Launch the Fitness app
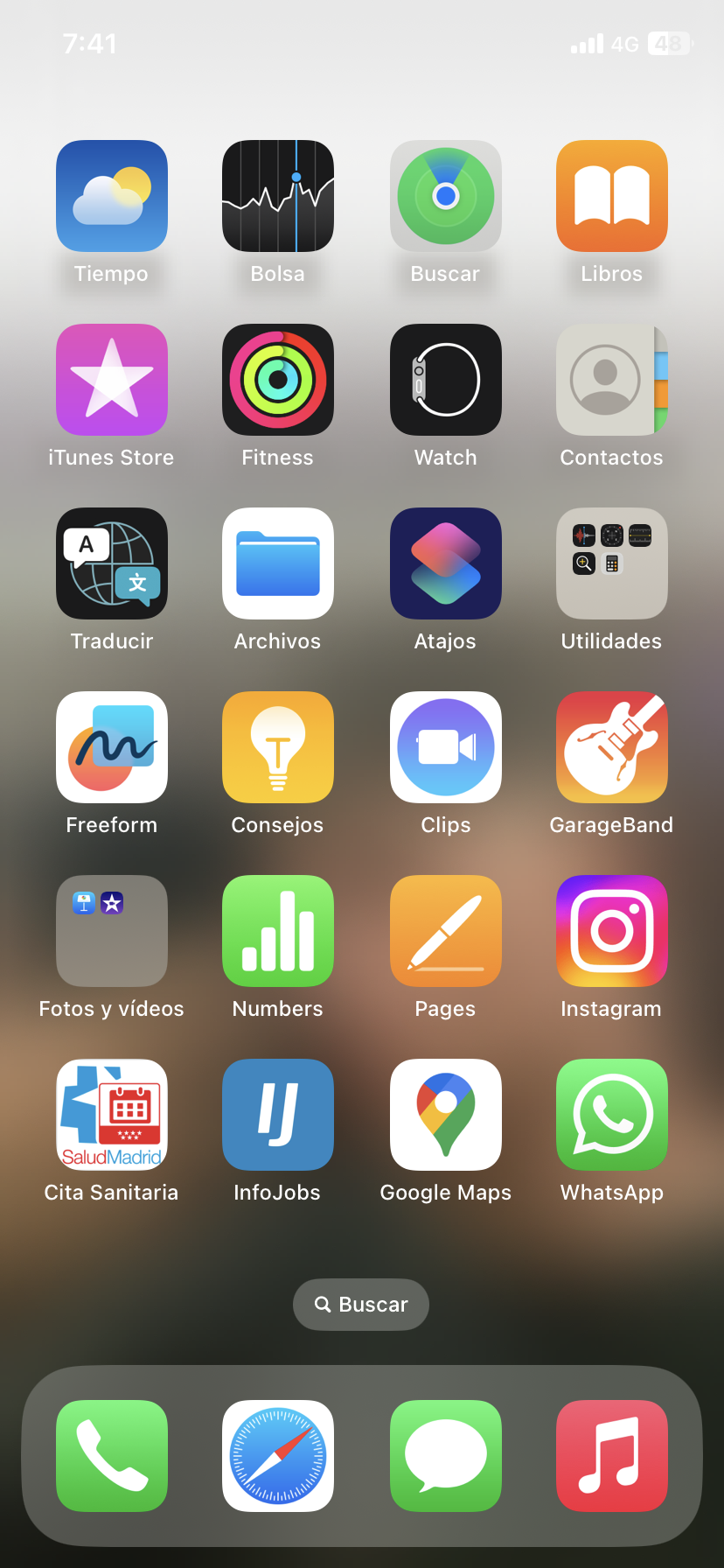 278,380
